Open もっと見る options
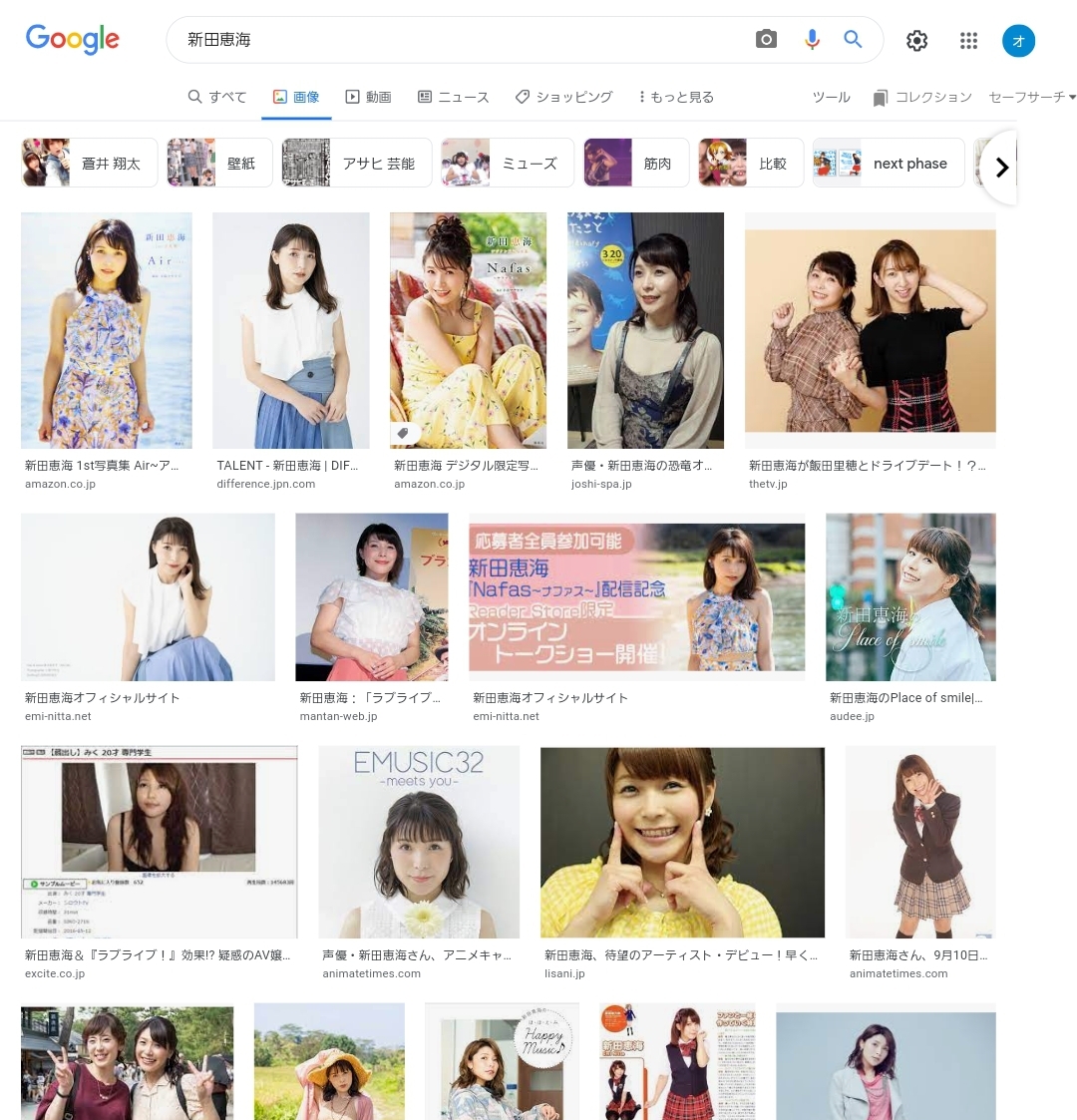Viewport: 1077px width, 1120px height. [674, 97]
